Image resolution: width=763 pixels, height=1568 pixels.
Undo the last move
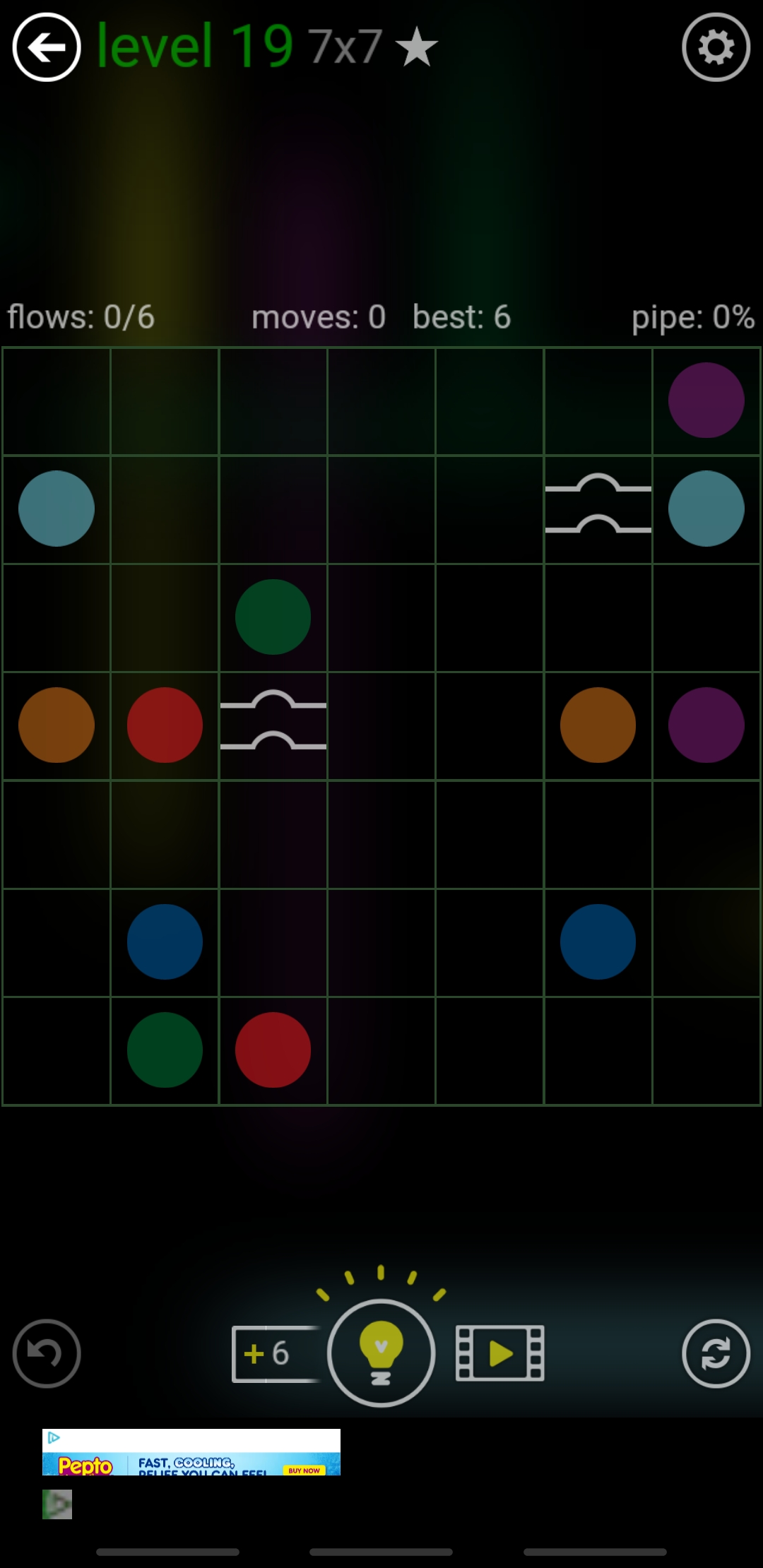tap(47, 1353)
